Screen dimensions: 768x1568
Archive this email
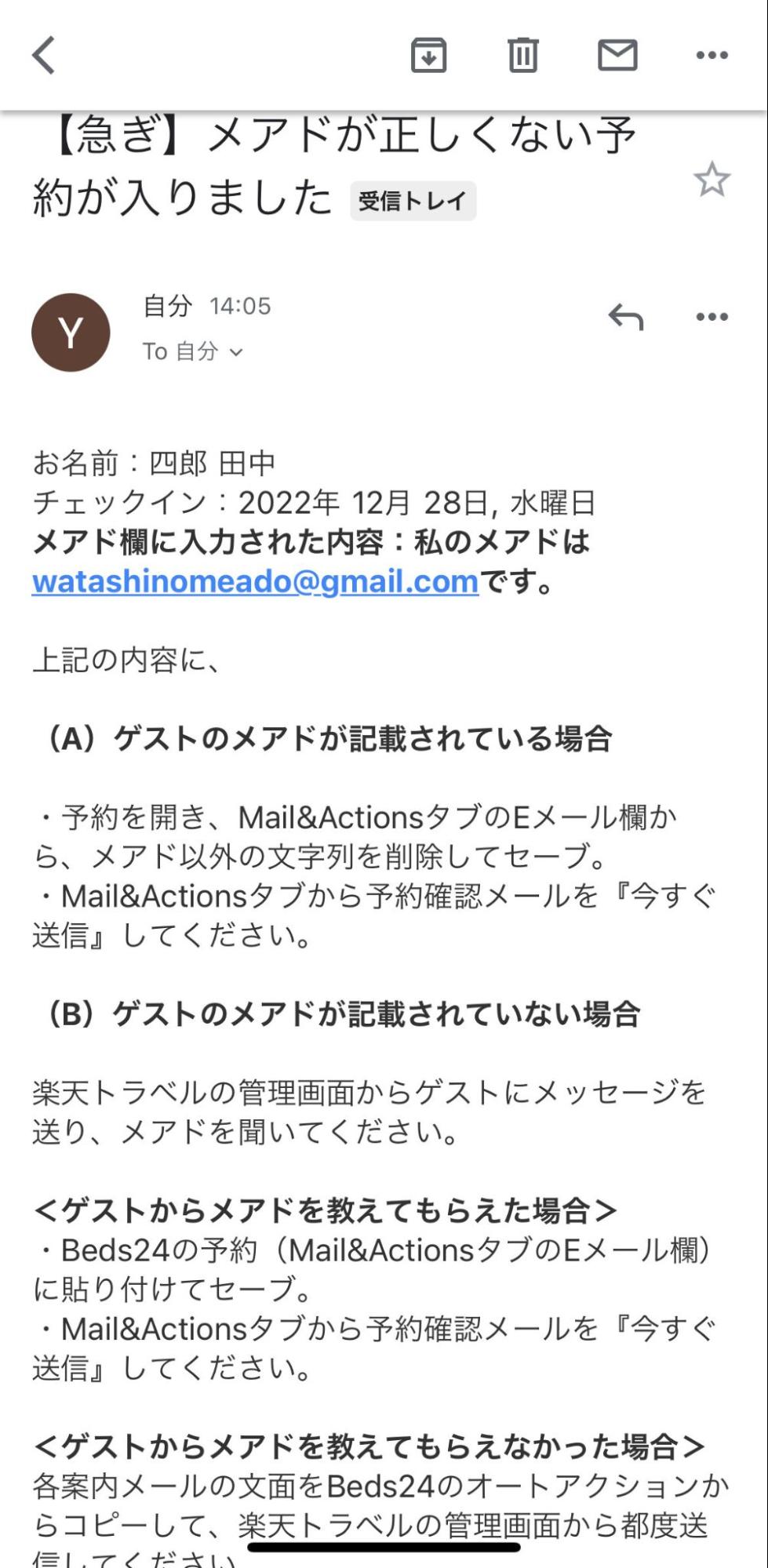(x=428, y=55)
